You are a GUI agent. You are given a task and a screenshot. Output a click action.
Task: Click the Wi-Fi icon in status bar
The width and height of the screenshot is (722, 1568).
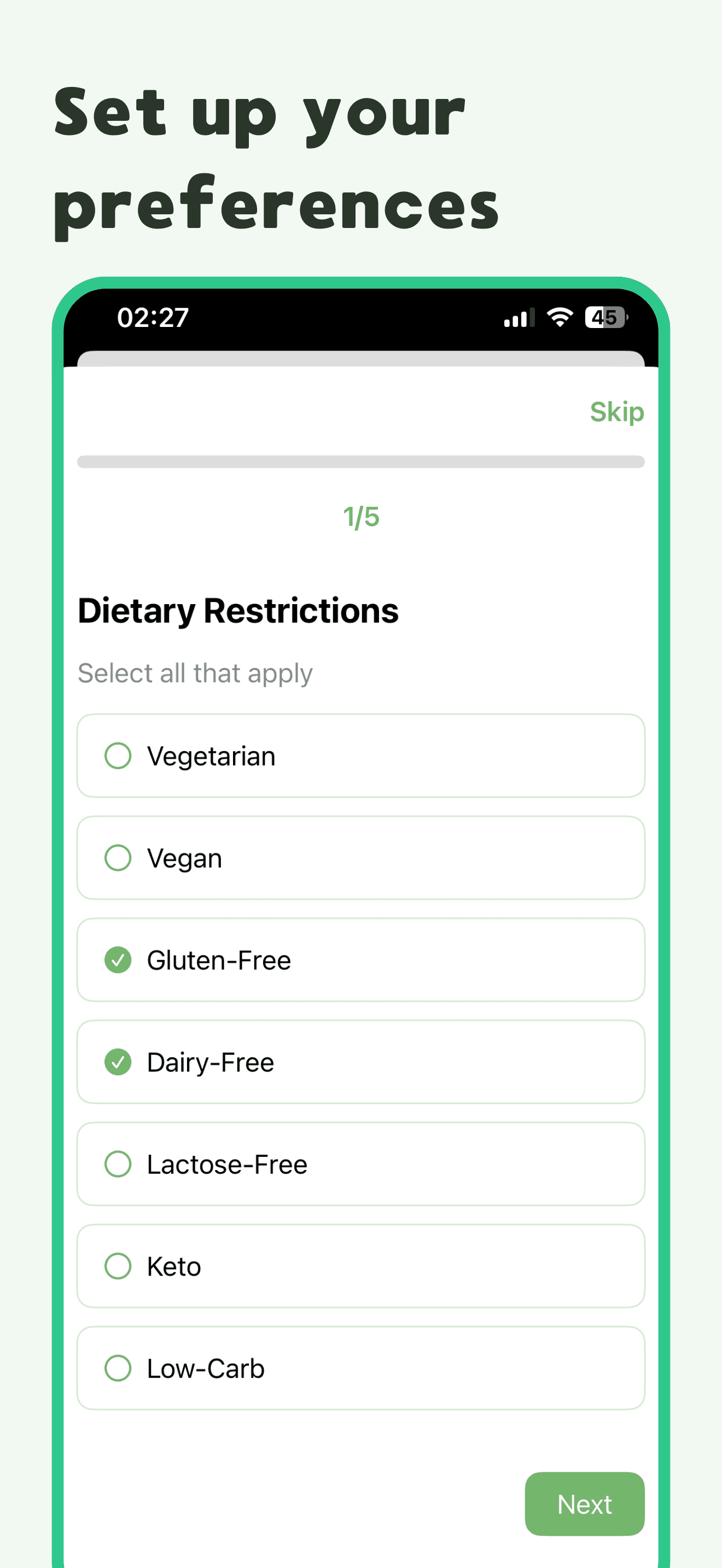(558, 317)
